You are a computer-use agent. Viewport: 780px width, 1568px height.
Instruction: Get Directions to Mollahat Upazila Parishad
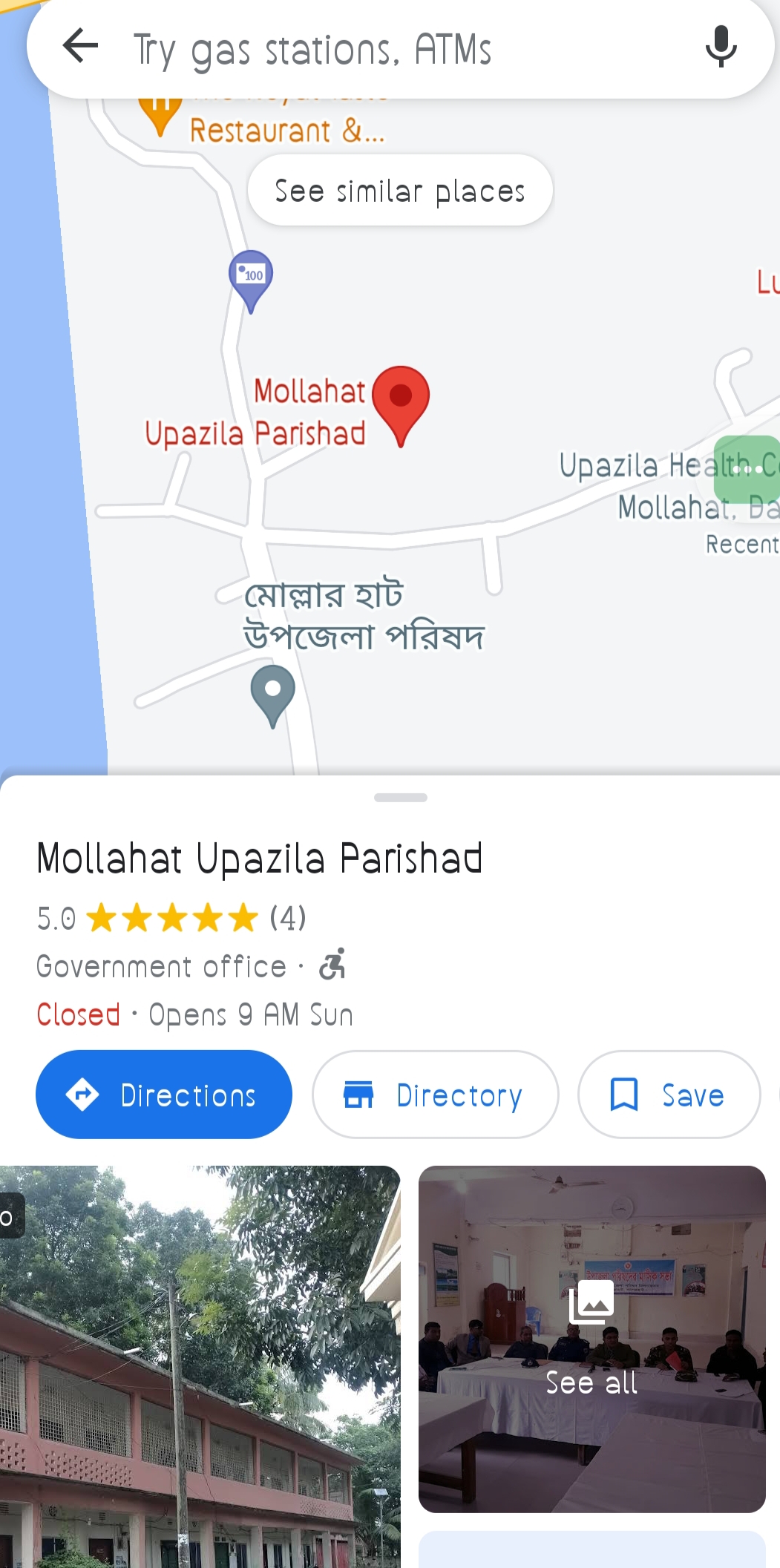(x=164, y=1095)
